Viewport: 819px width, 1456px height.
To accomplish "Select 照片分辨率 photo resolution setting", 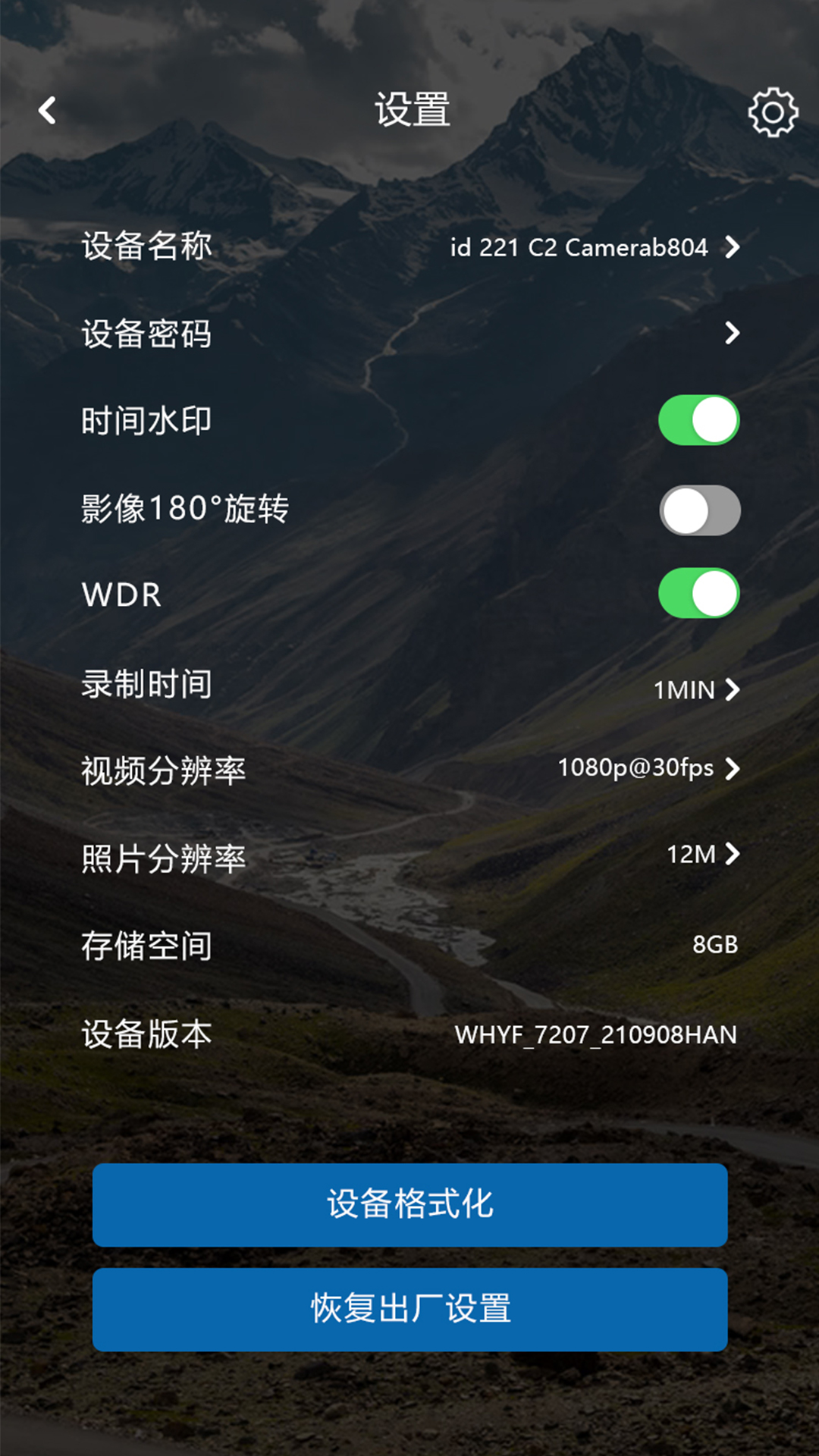I will click(409, 857).
